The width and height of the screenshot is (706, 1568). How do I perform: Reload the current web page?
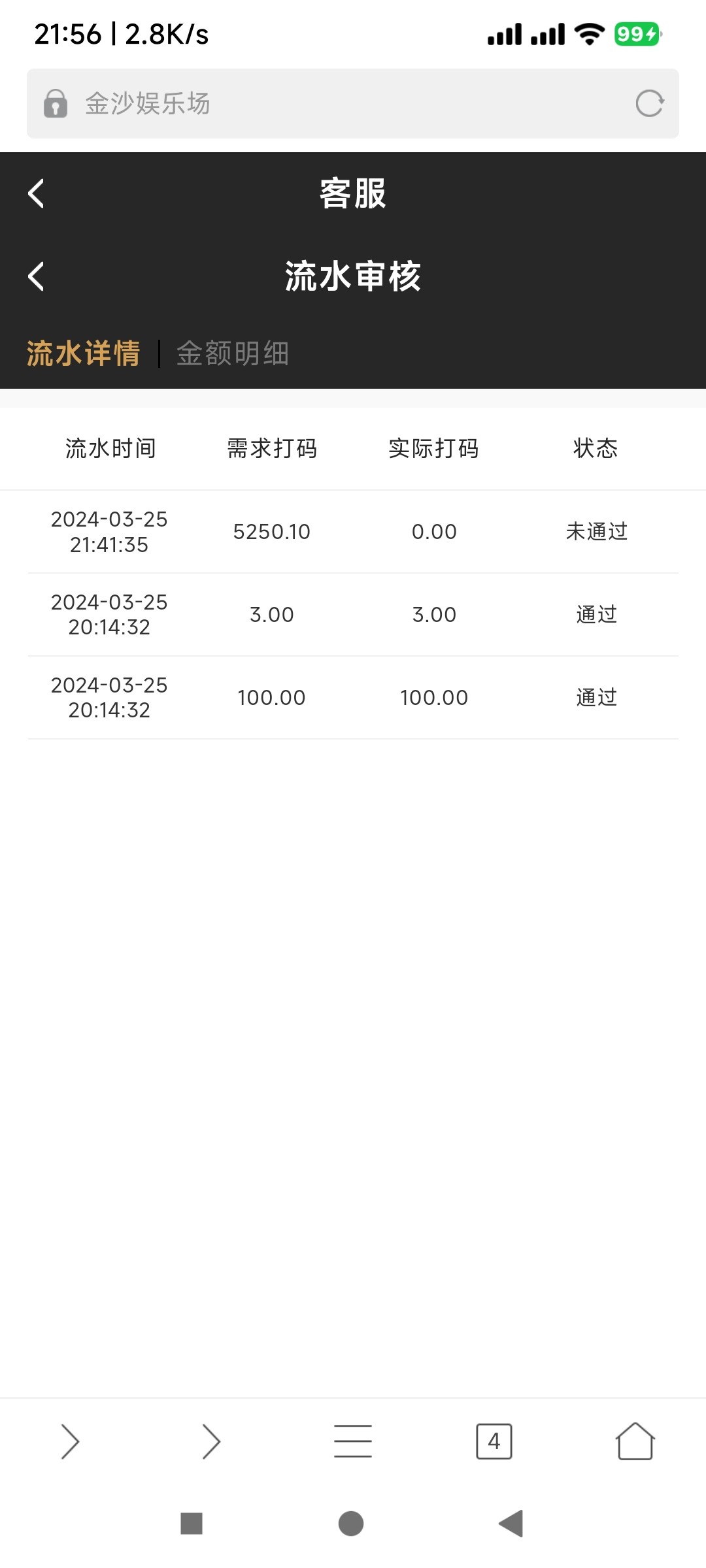650,103
